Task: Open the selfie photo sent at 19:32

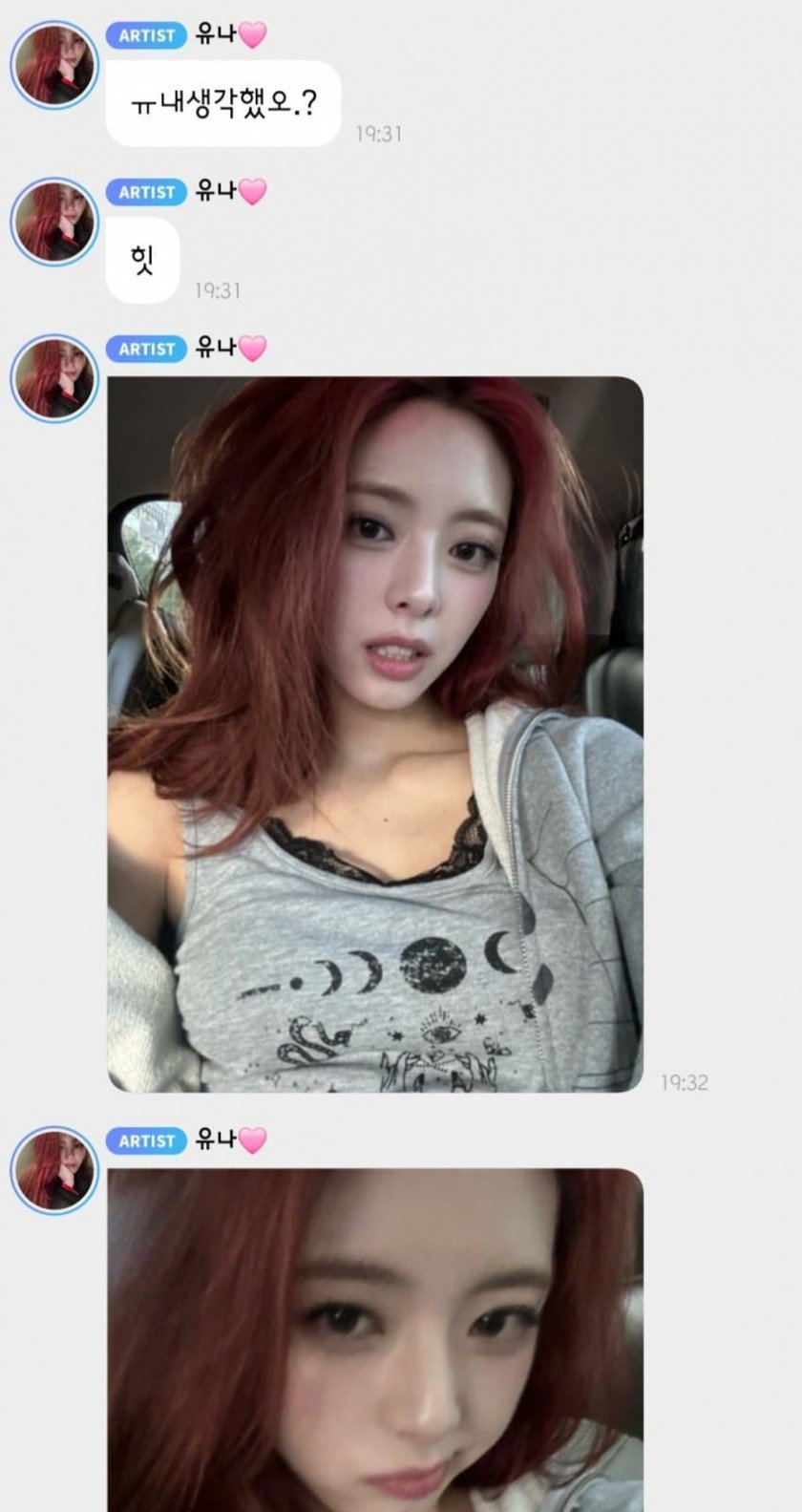Action: point(374,734)
